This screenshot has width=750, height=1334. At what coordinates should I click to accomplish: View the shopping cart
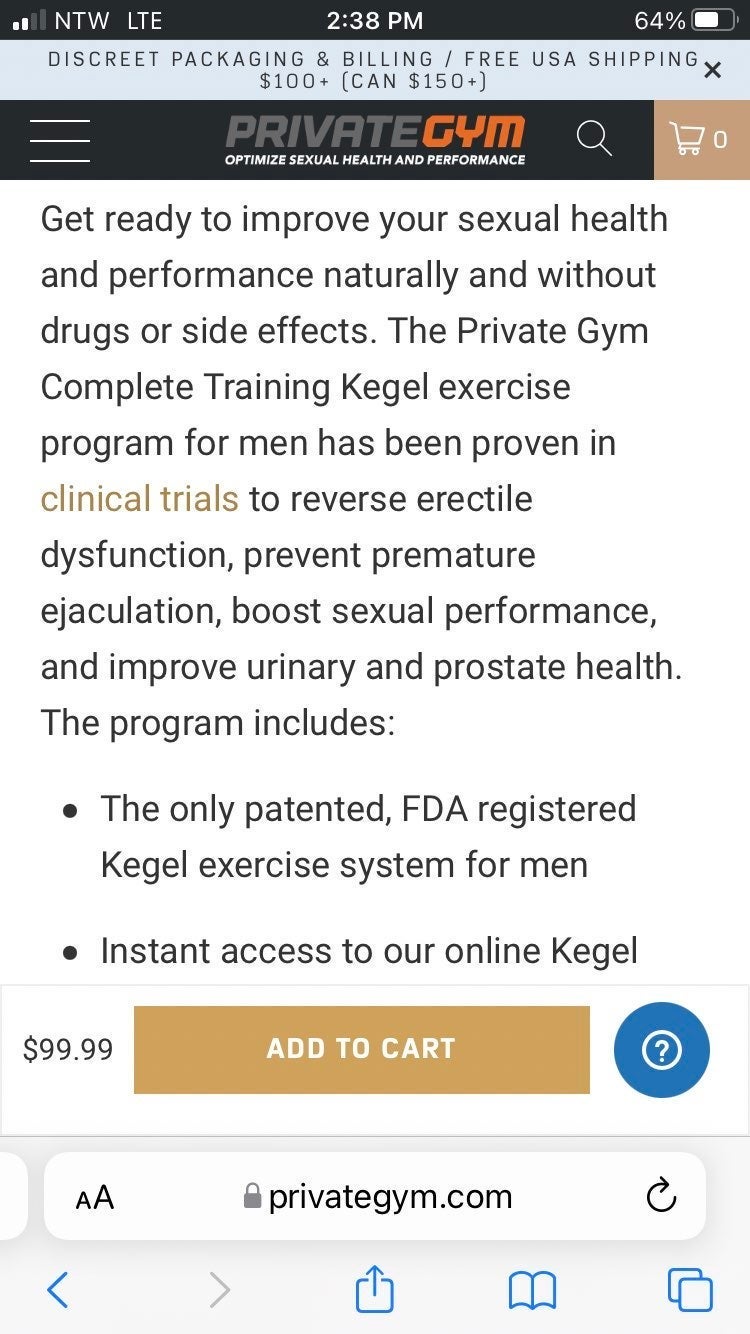(702, 140)
